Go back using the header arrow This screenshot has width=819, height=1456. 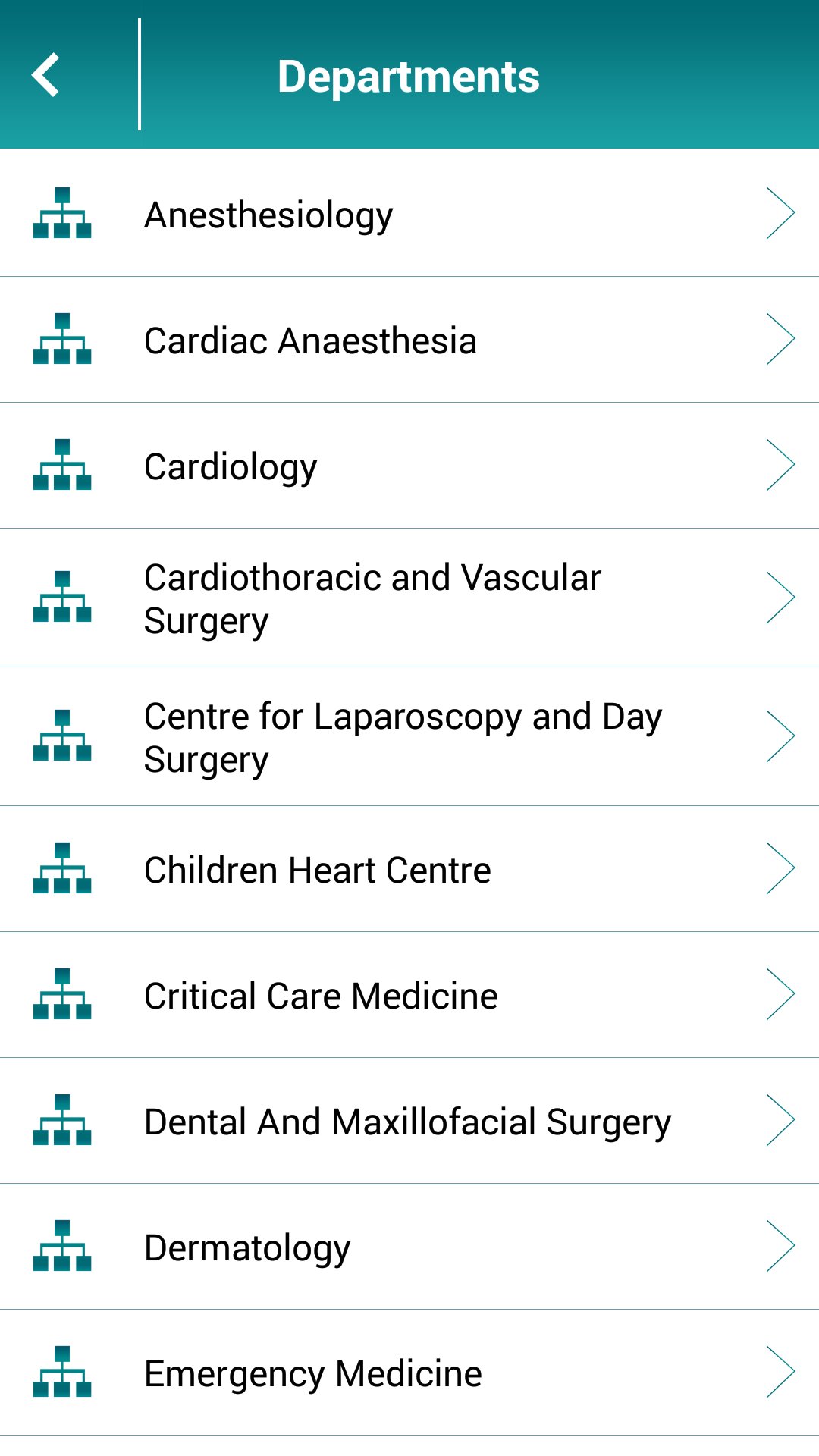click(x=47, y=75)
